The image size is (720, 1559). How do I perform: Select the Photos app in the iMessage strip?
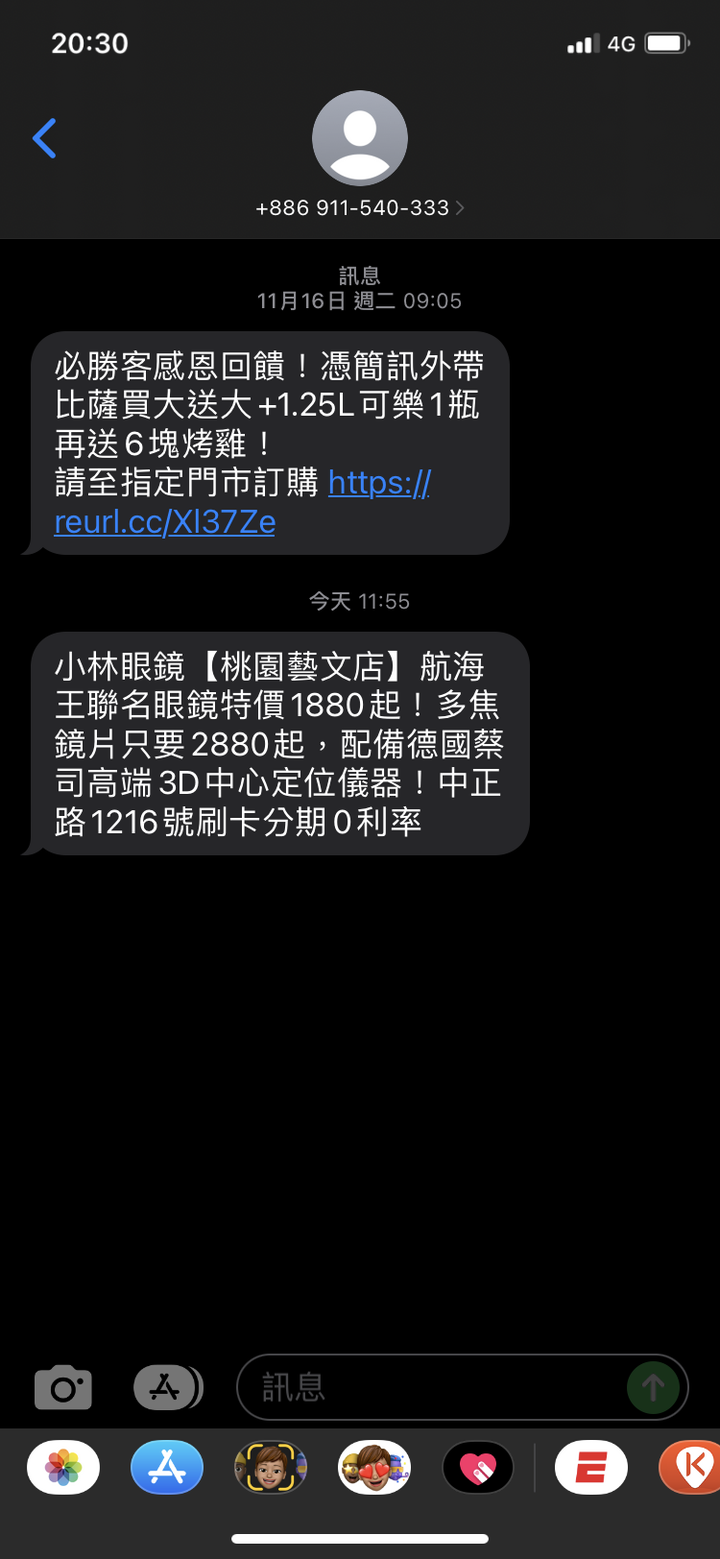click(x=63, y=1466)
